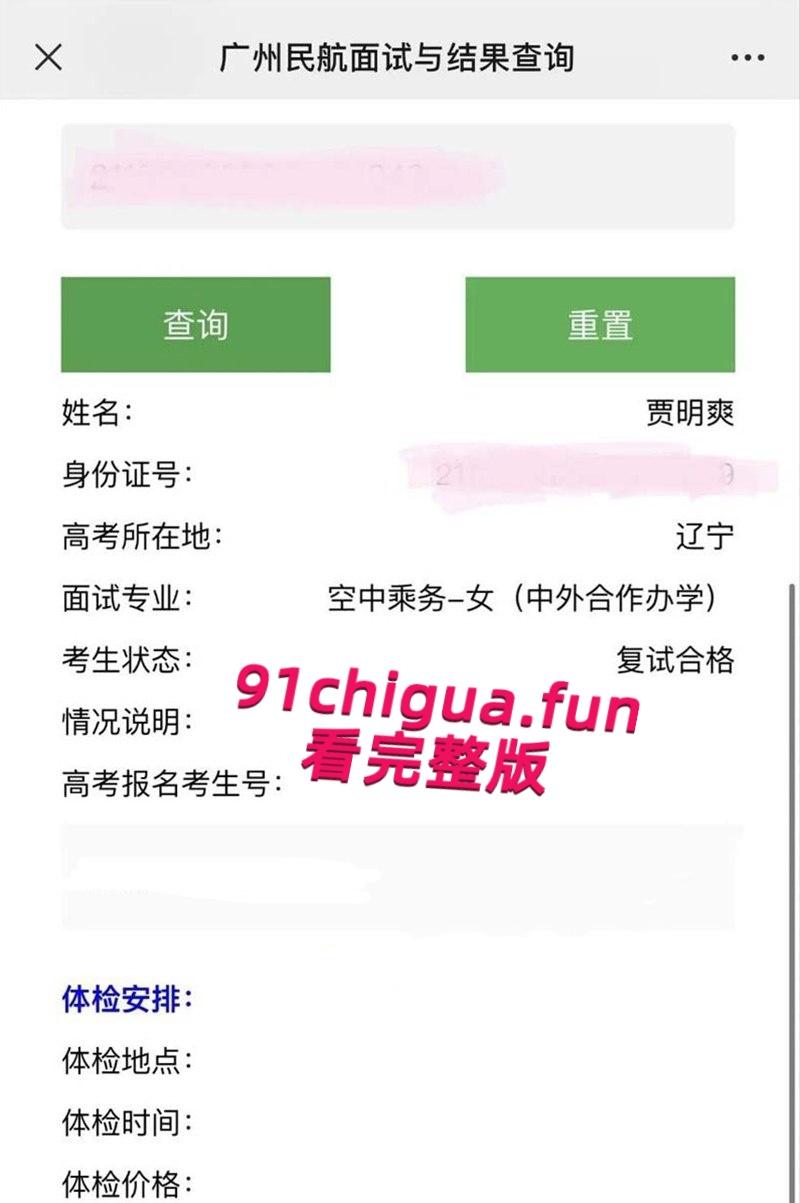Click the ID input field at the top
The width and height of the screenshot is (800, 1203).
coord(400,172)
